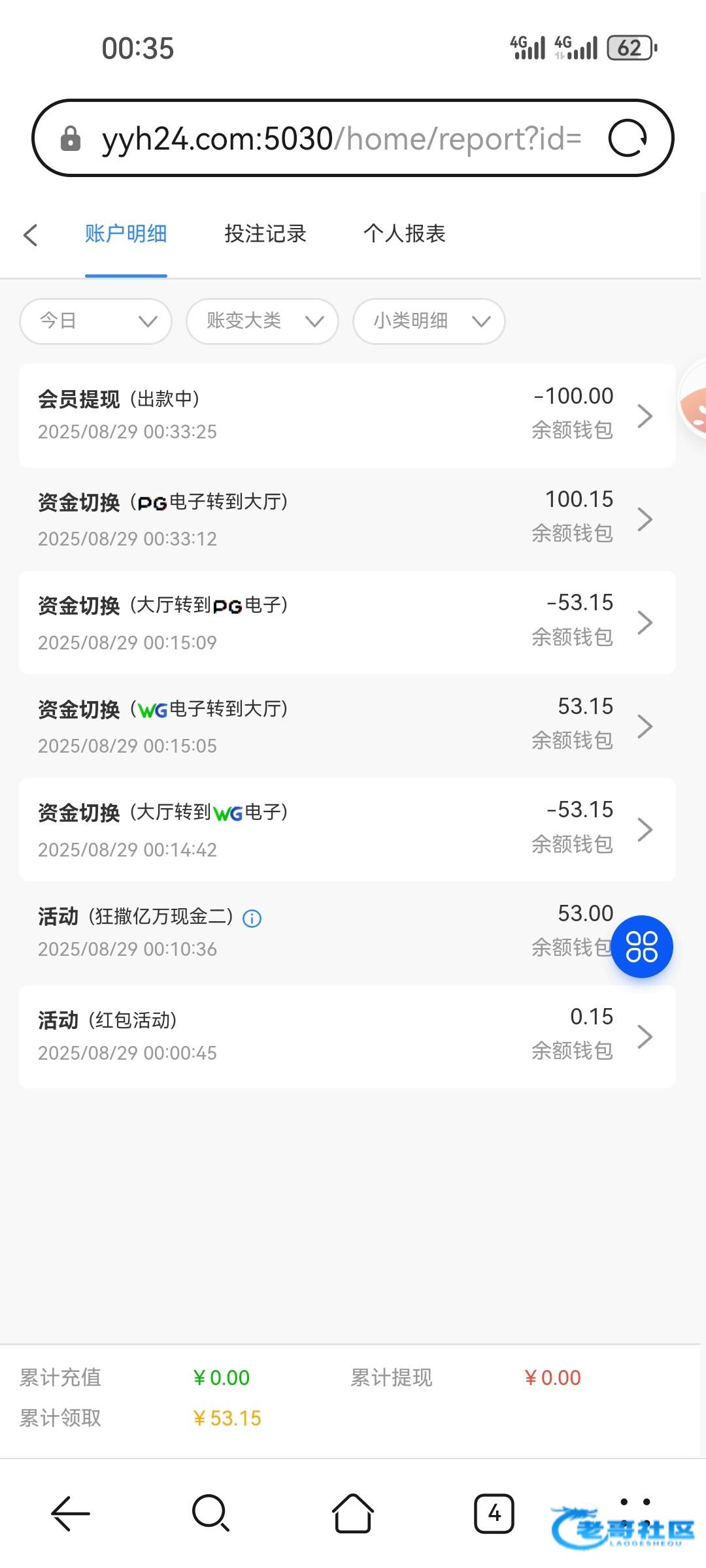Open the 账变大类 filter dropdown
Image resolution: width=706 pixels, height=1568 pixels.
point(262,321)
